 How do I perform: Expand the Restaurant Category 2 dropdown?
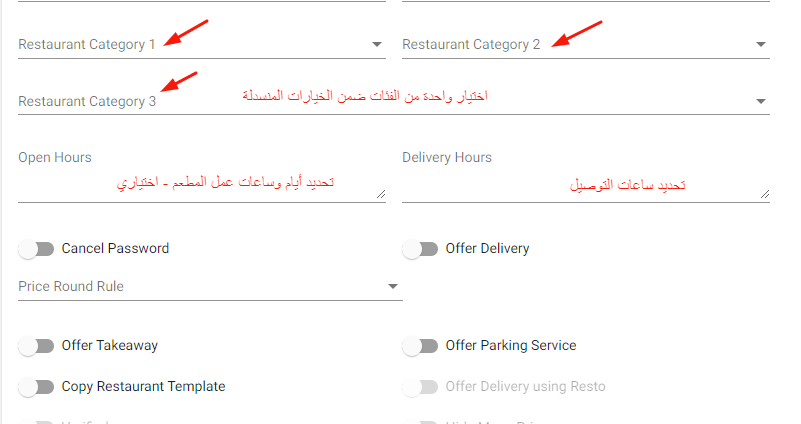coord(585,45)
